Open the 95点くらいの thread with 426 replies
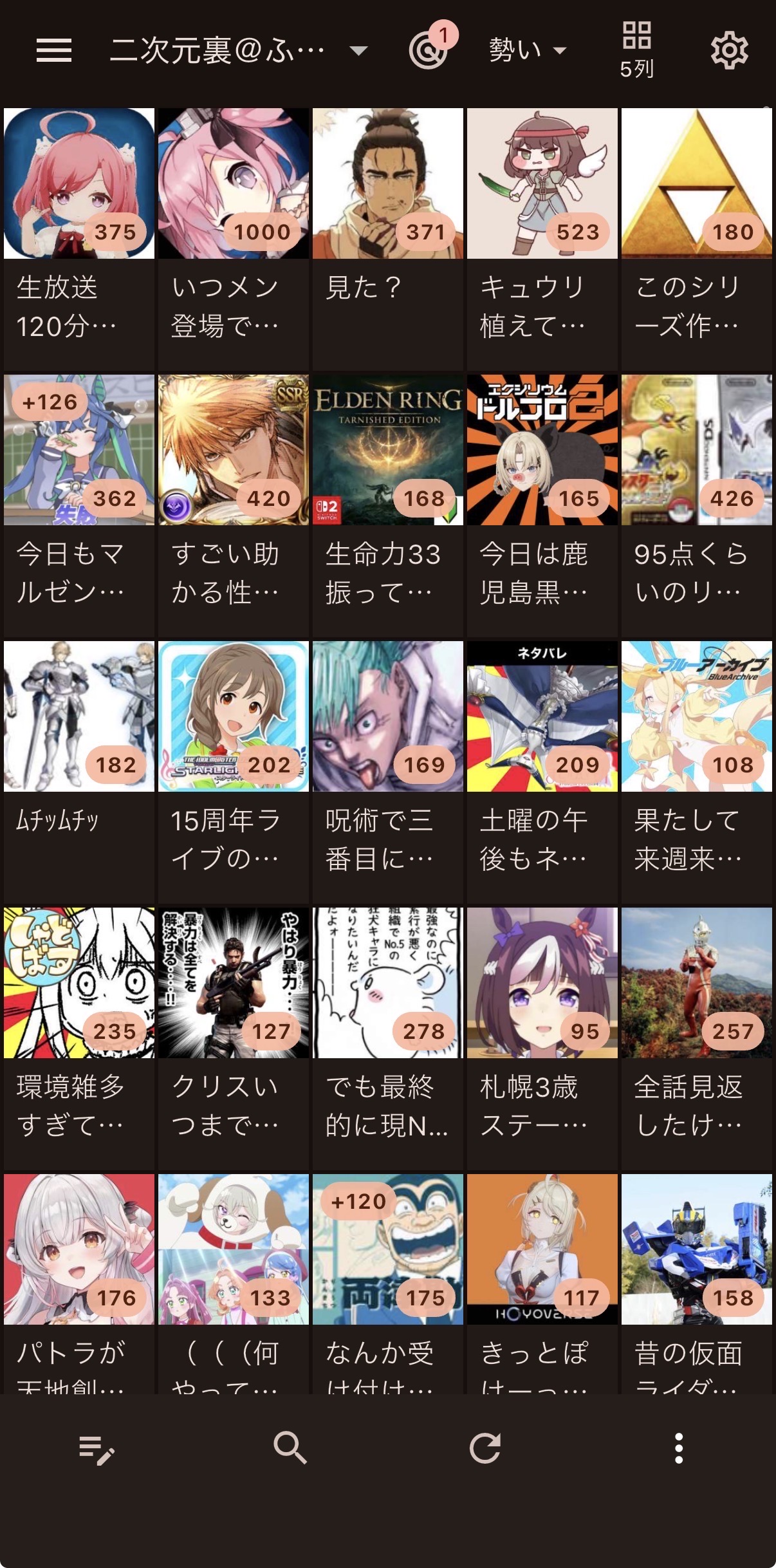Screen dimensions: 776x1568 697,506
